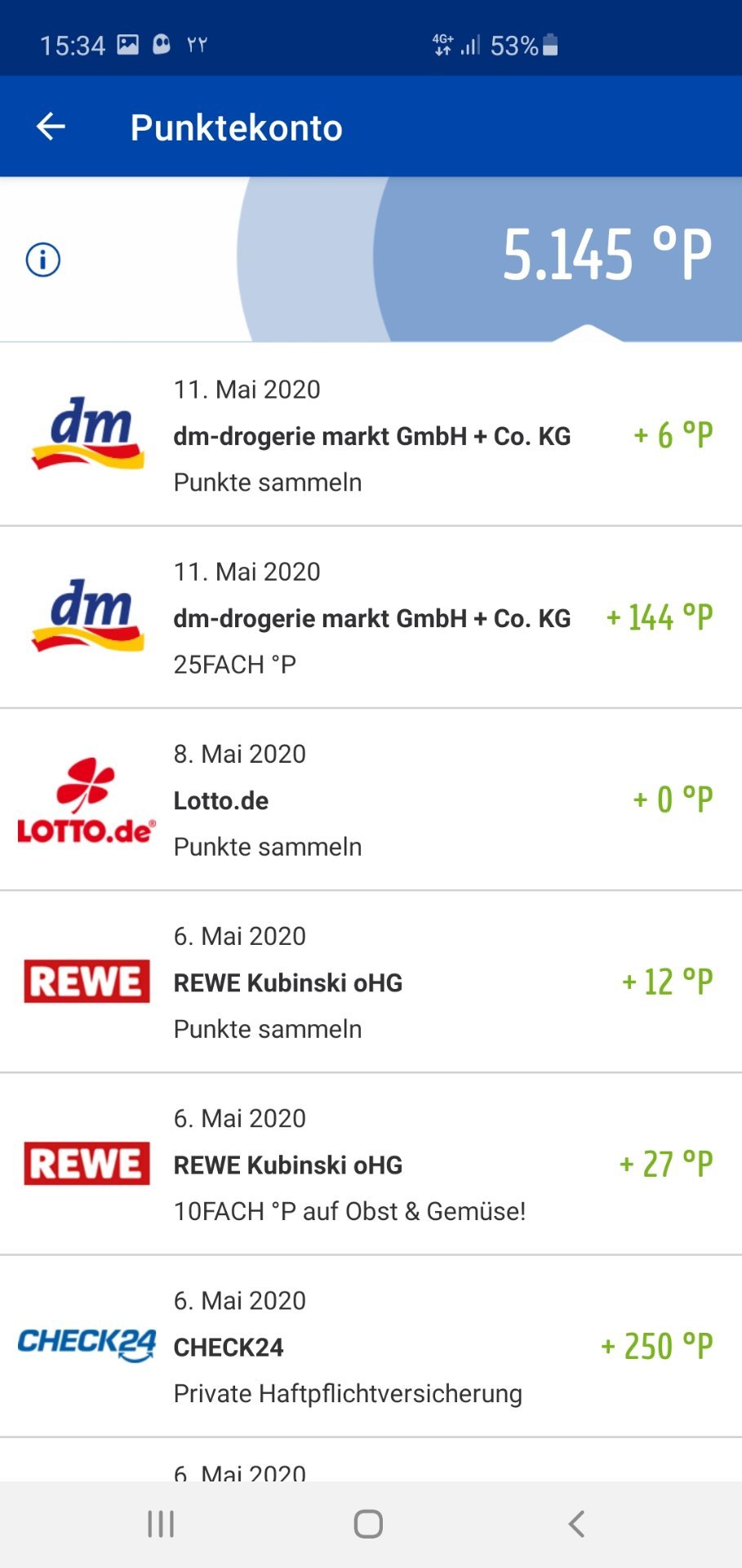Open the CHECK24 Haftpflichtversicherung entry

[371, 1346]
